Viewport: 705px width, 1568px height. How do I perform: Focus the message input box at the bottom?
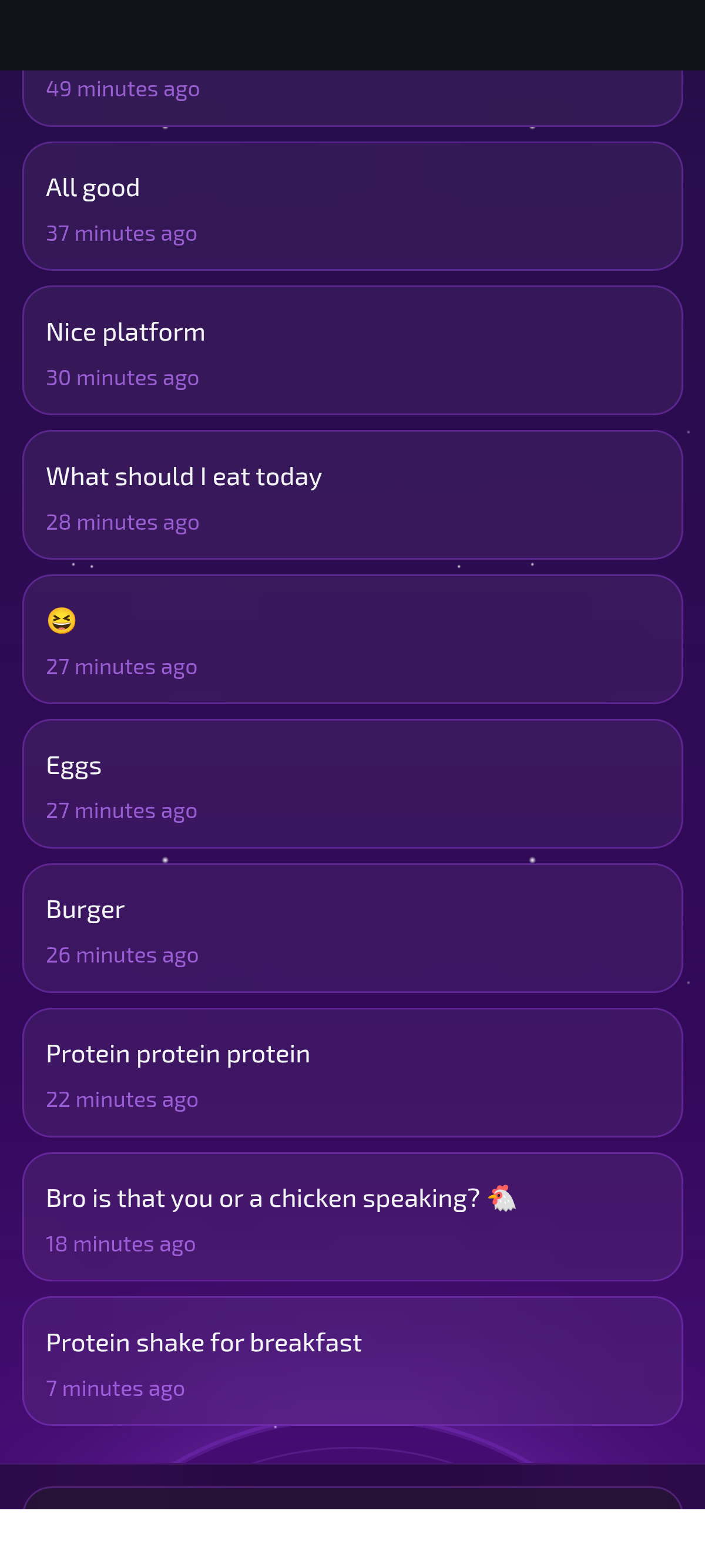click(352, 1499)
